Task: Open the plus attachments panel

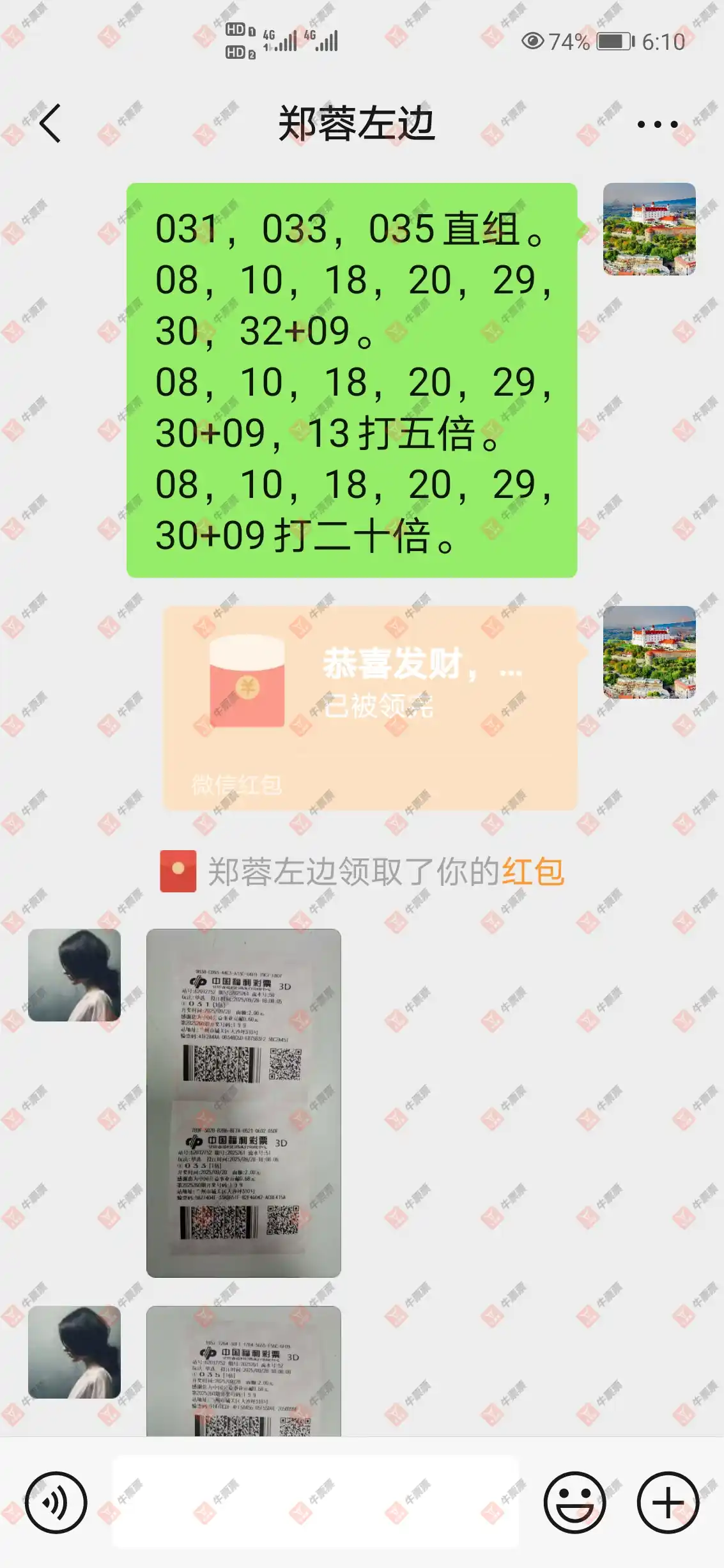Action: (x=668, y=1502)
